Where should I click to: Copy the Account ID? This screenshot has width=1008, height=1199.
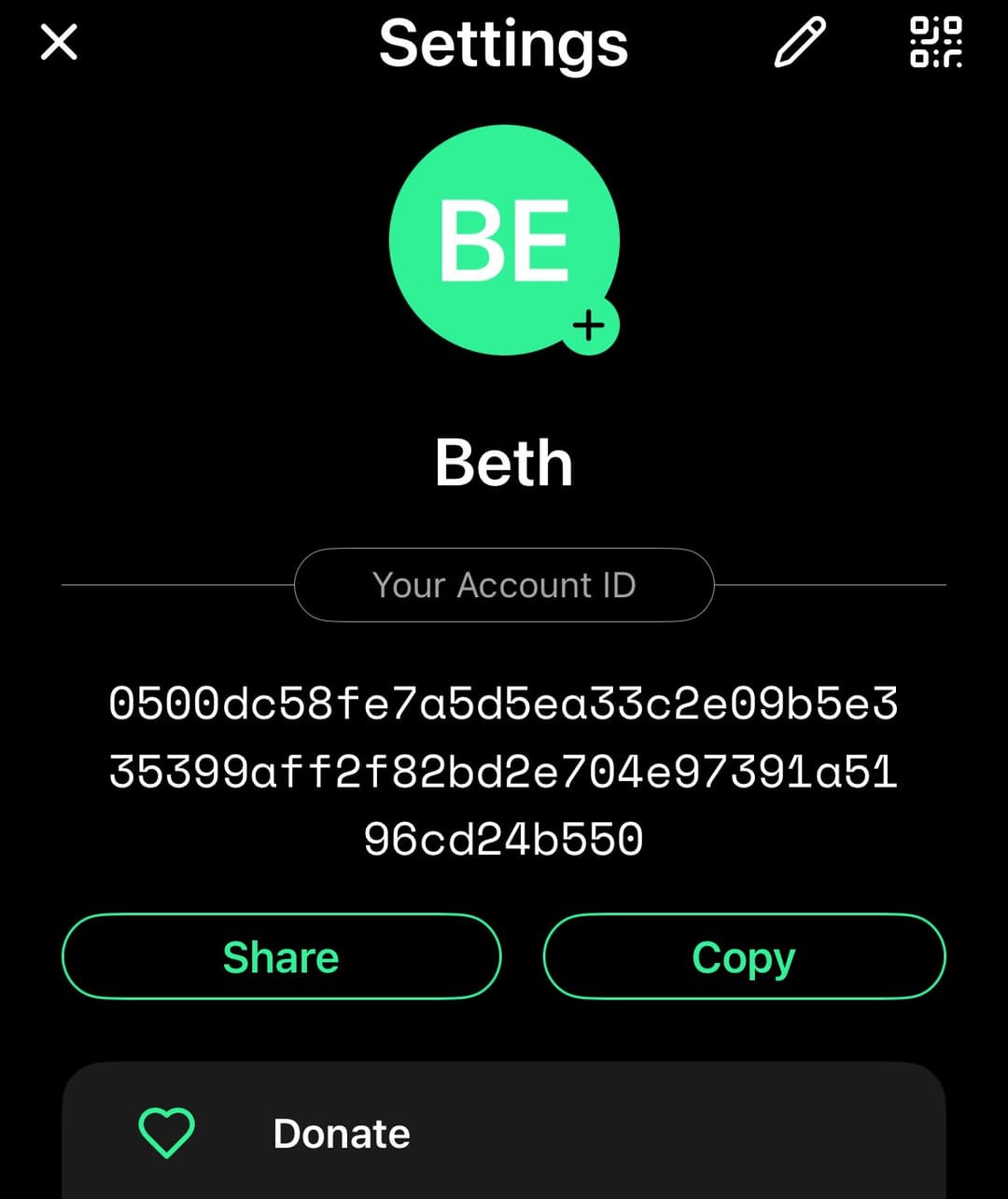pyautogui.click(x=744, y=957)
